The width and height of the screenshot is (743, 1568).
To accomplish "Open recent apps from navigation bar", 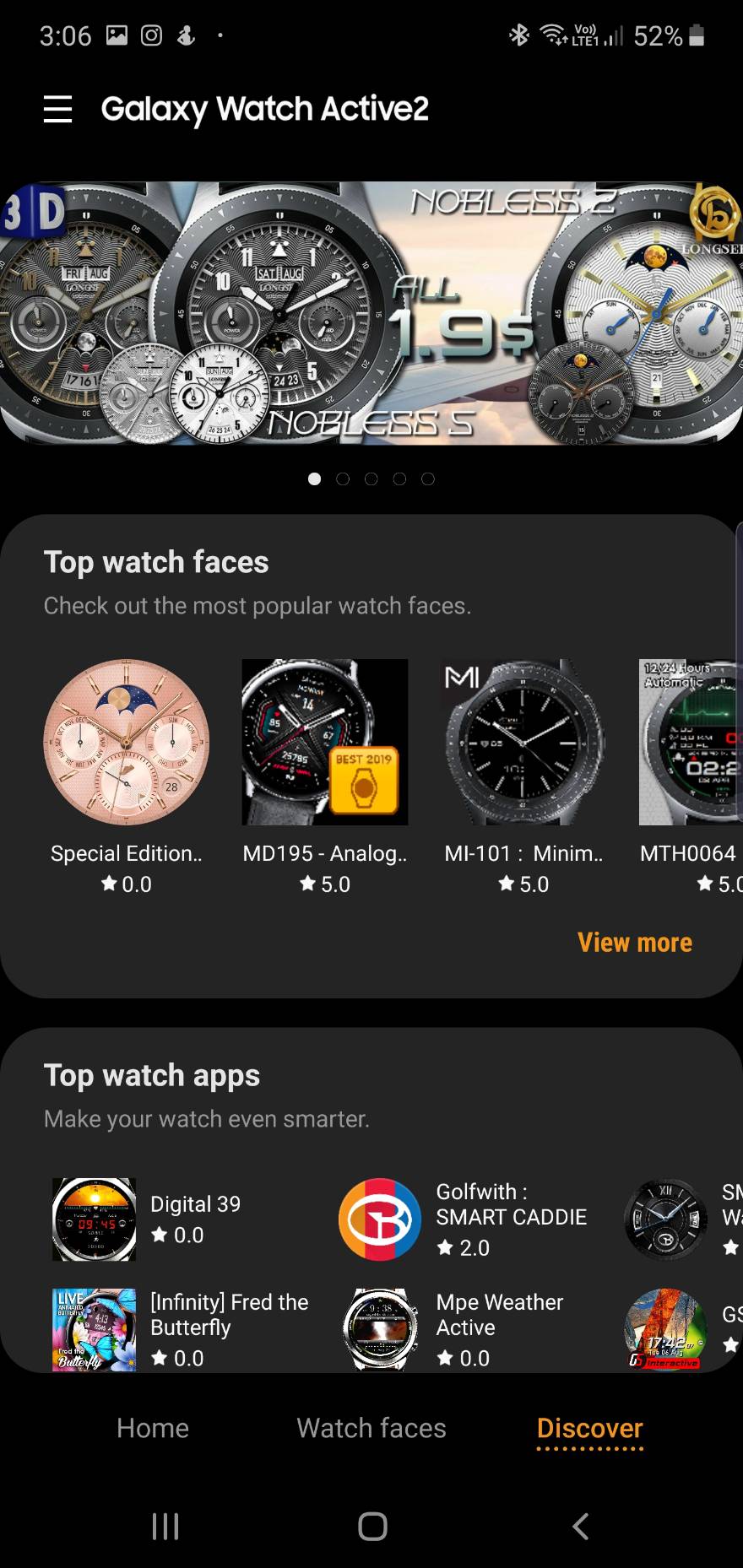I will tap(165, 1526).
